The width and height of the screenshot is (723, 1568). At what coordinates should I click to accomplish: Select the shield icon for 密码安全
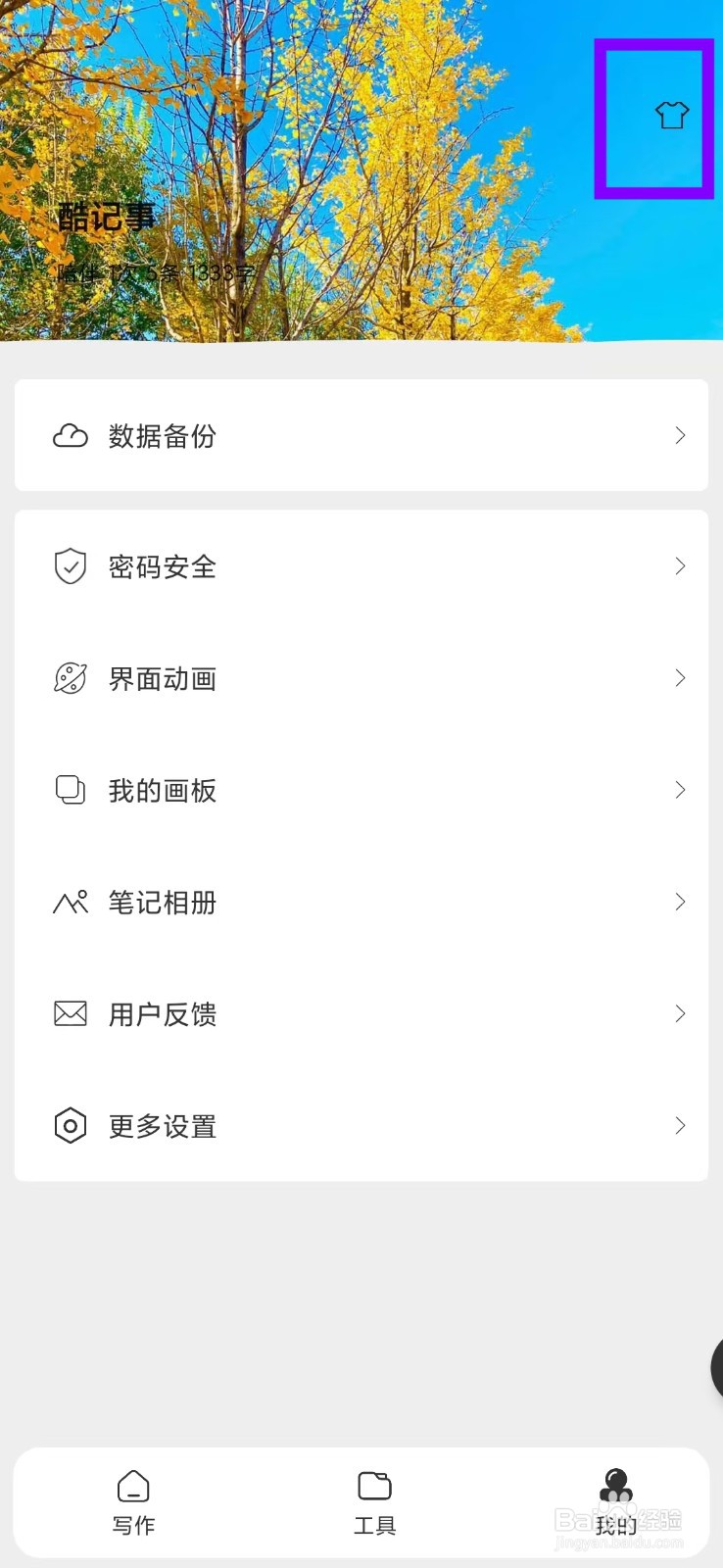pos(69,566)
